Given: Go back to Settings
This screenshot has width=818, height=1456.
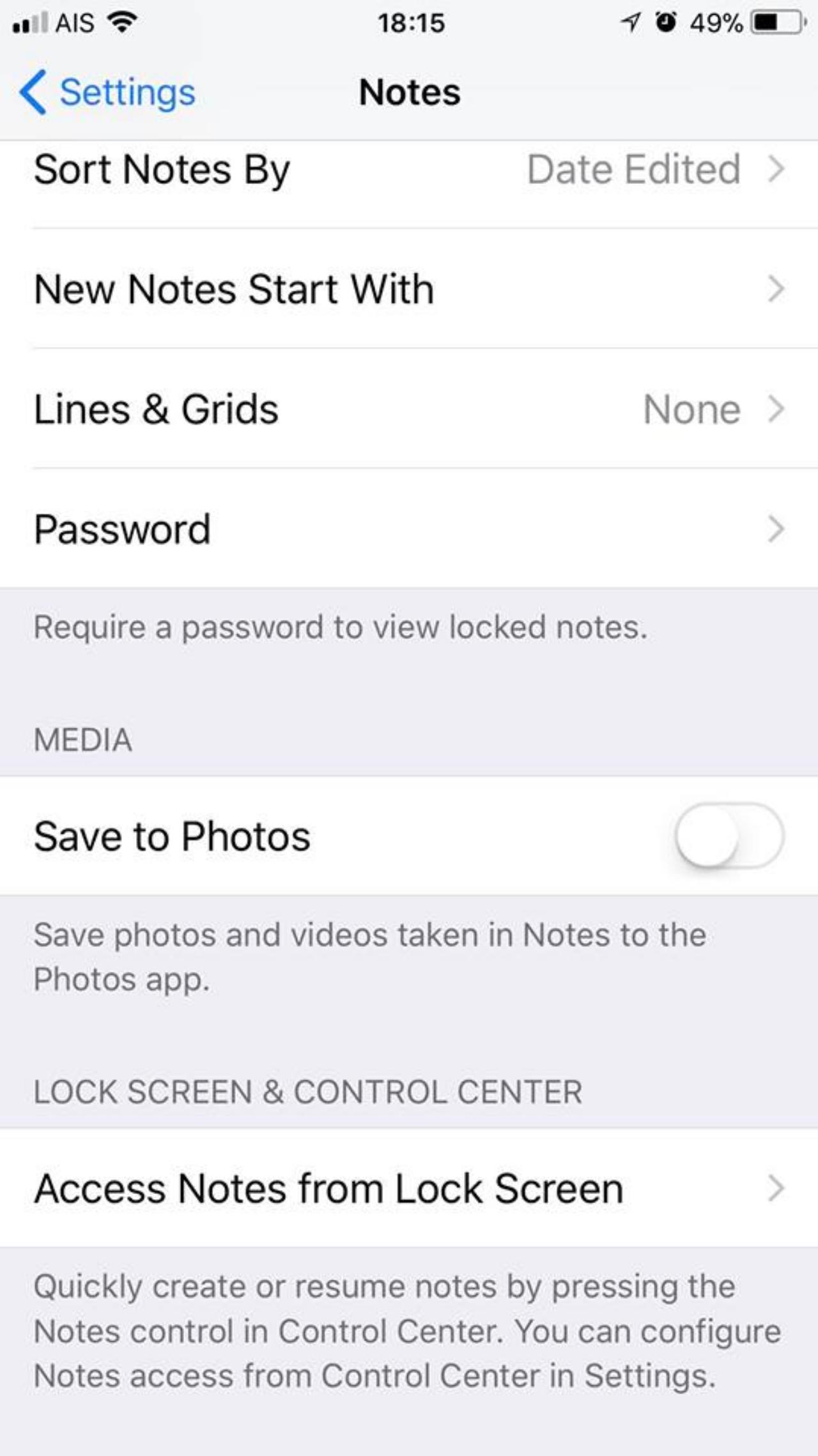Looking at the screenshot, I should (x=107, y=93).
